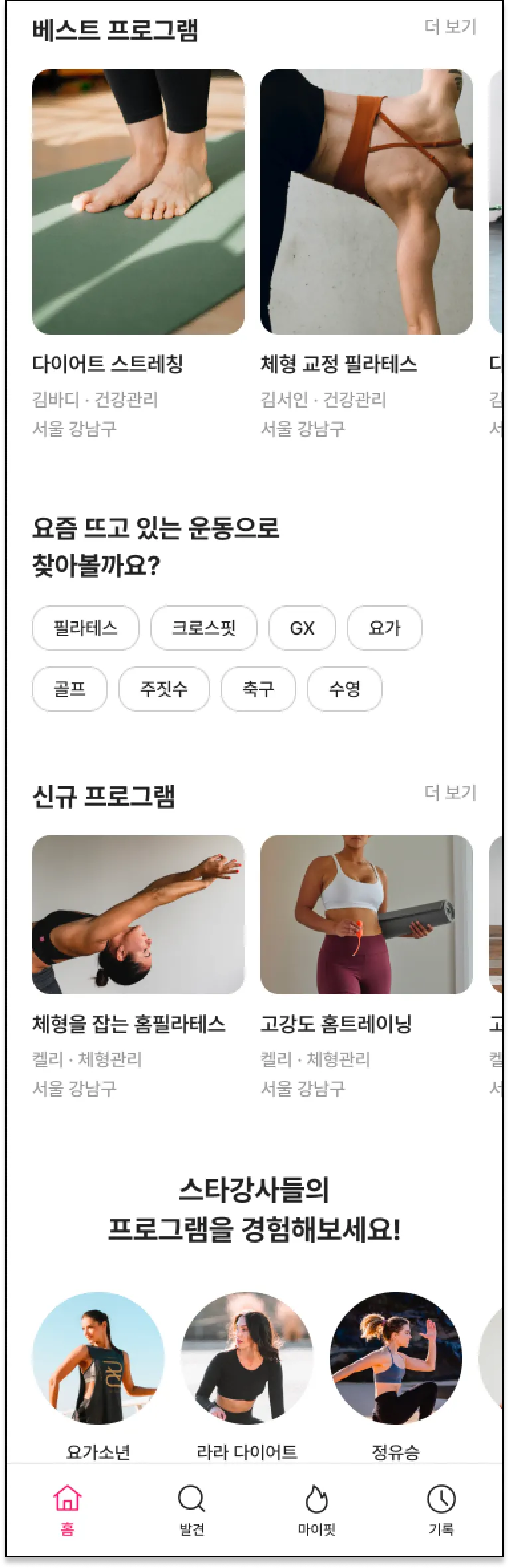Viewport: 509px width, 1568px height.
Task: Open 더 보기 for 신규 프로그램
Action: [x=451, y=792]
